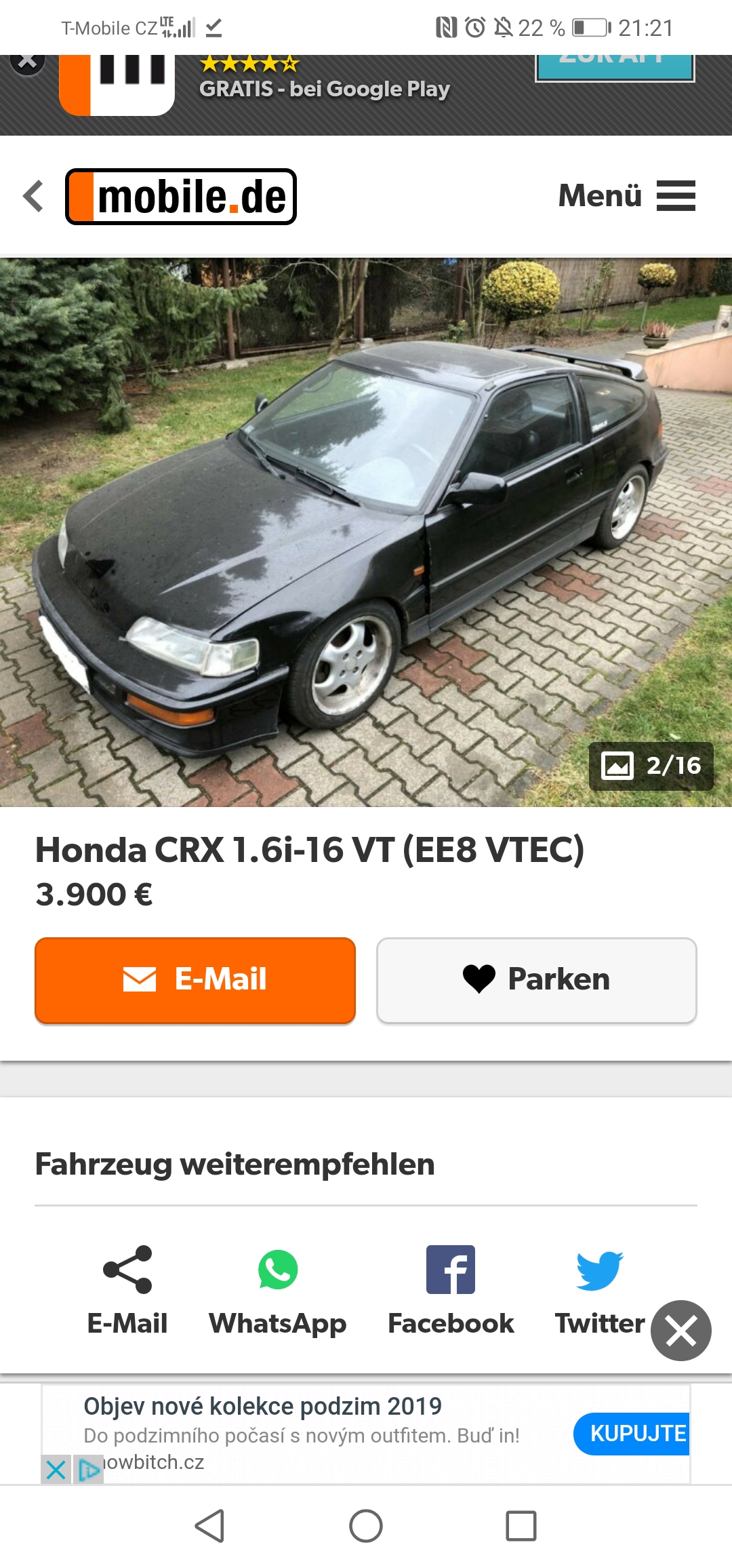Viewport: 732px width, 1568px height.
Task: Open the Honda CRX photo gallery
Action: click(366, 532)
